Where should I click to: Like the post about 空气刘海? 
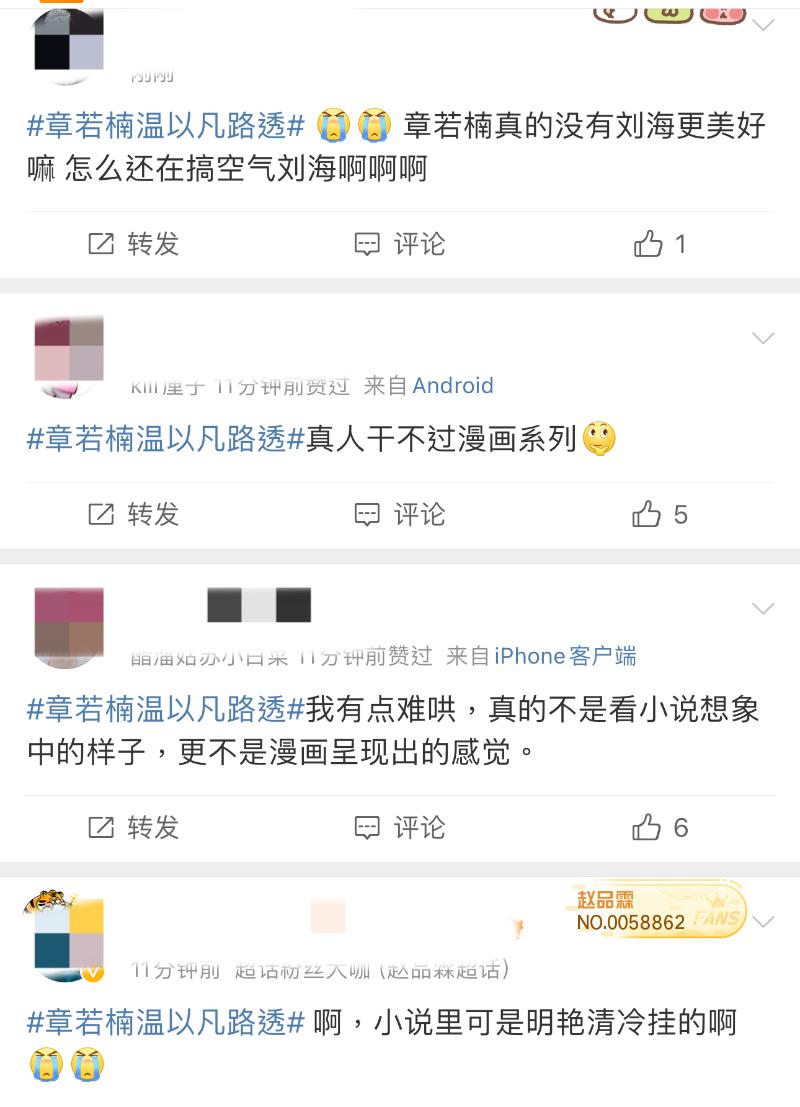coord(660,244)
